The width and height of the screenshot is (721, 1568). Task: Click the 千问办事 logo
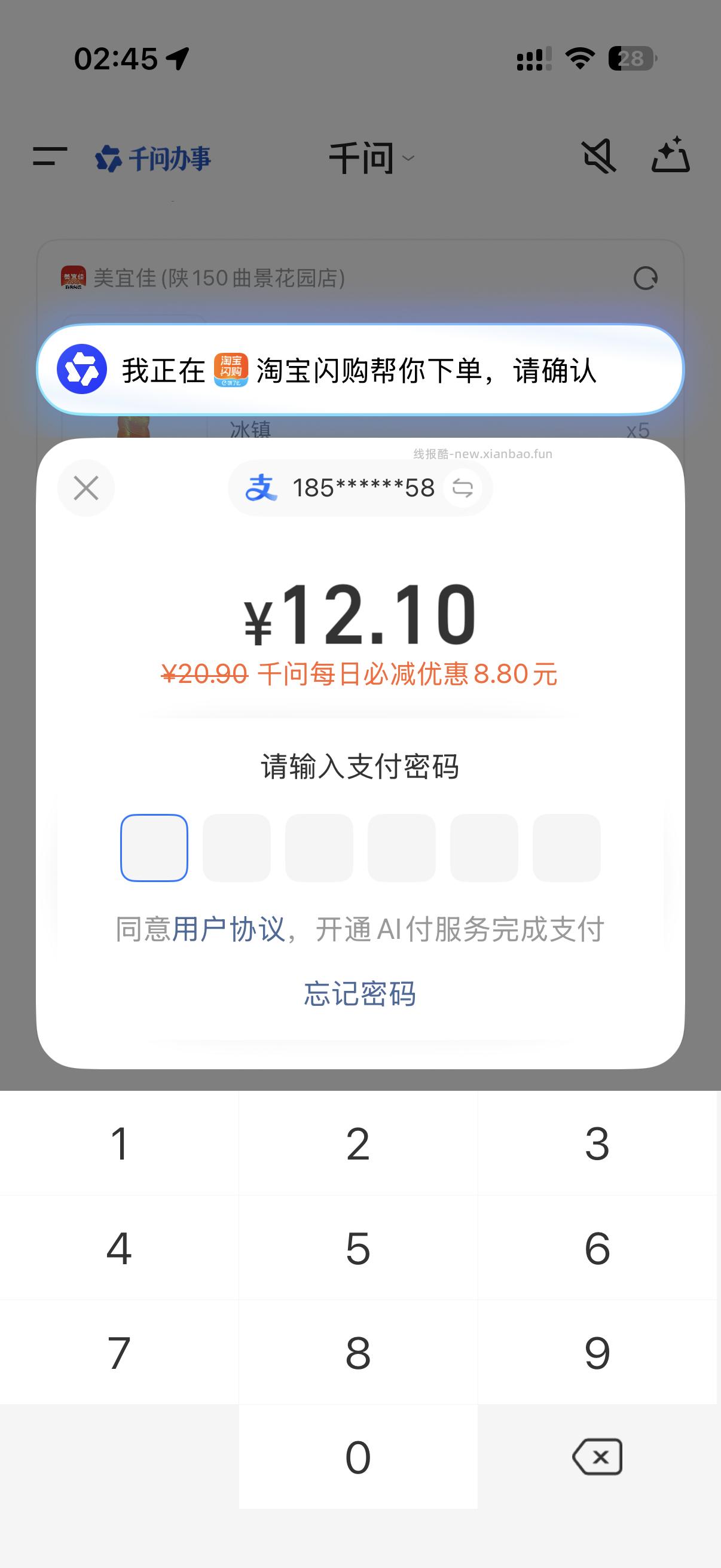point(152,158)
